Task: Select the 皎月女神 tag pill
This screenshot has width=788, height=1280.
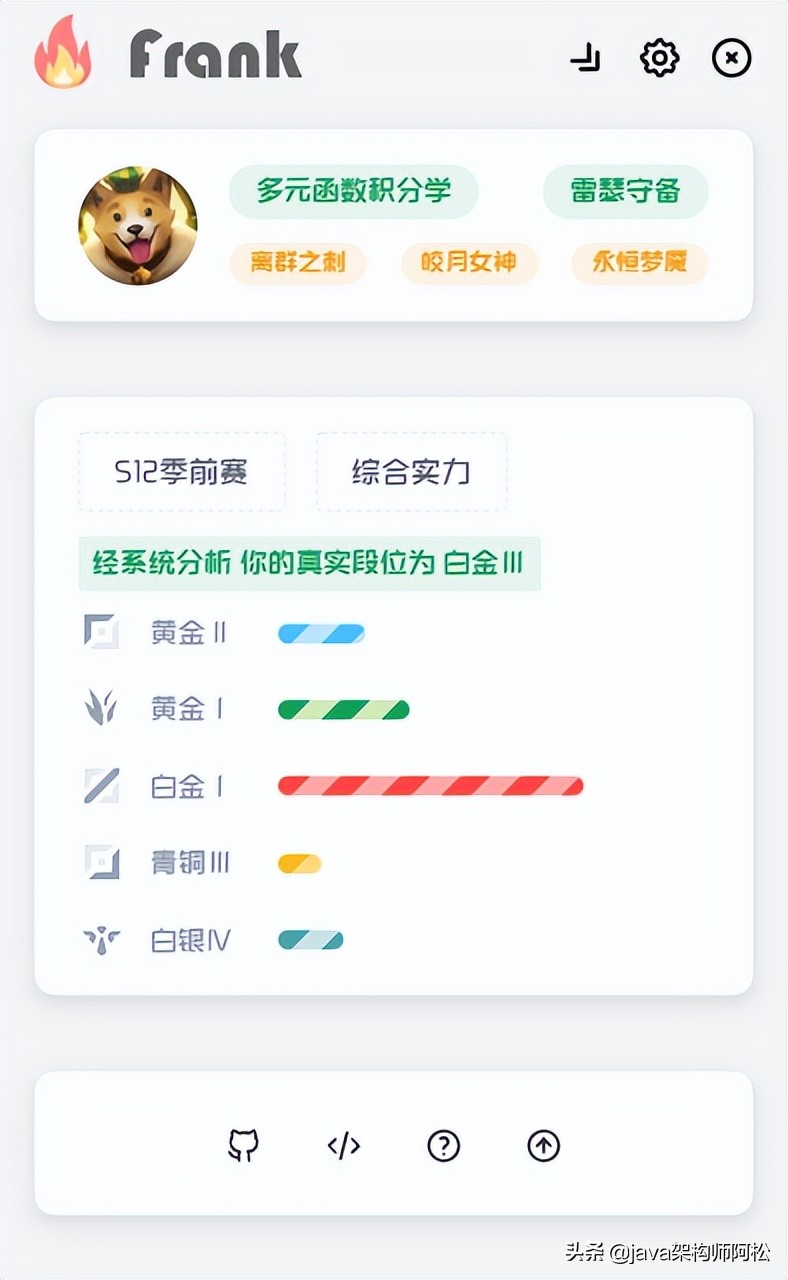Action: click(469, 263)
